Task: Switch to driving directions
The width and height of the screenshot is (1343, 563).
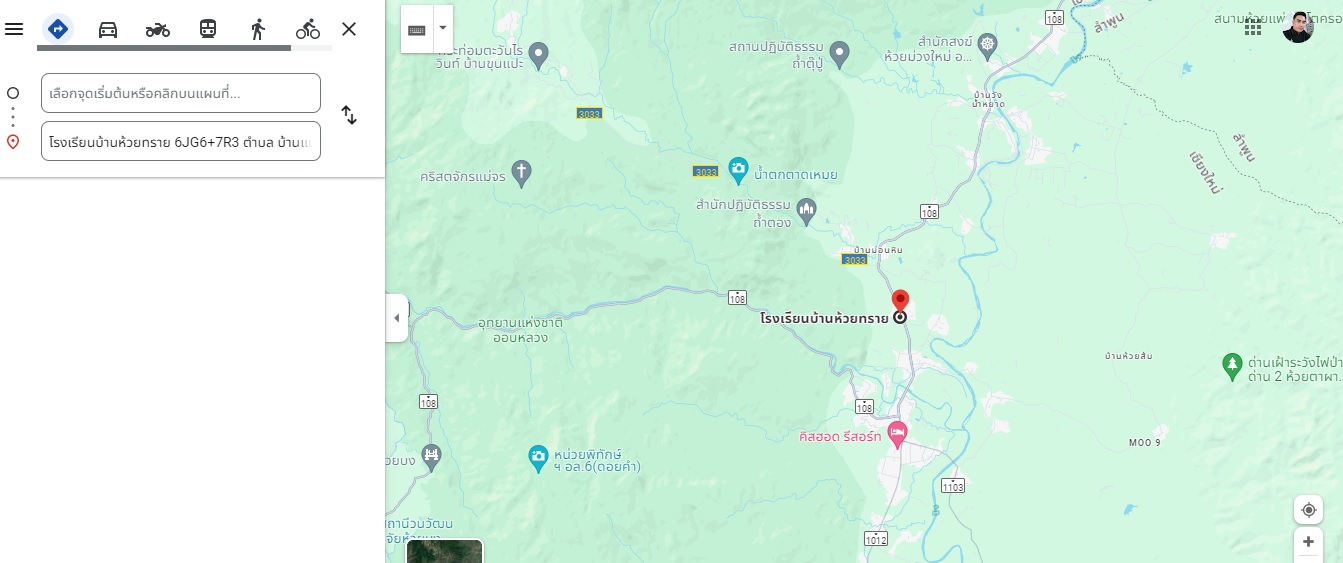Action: tap(108, 29)
